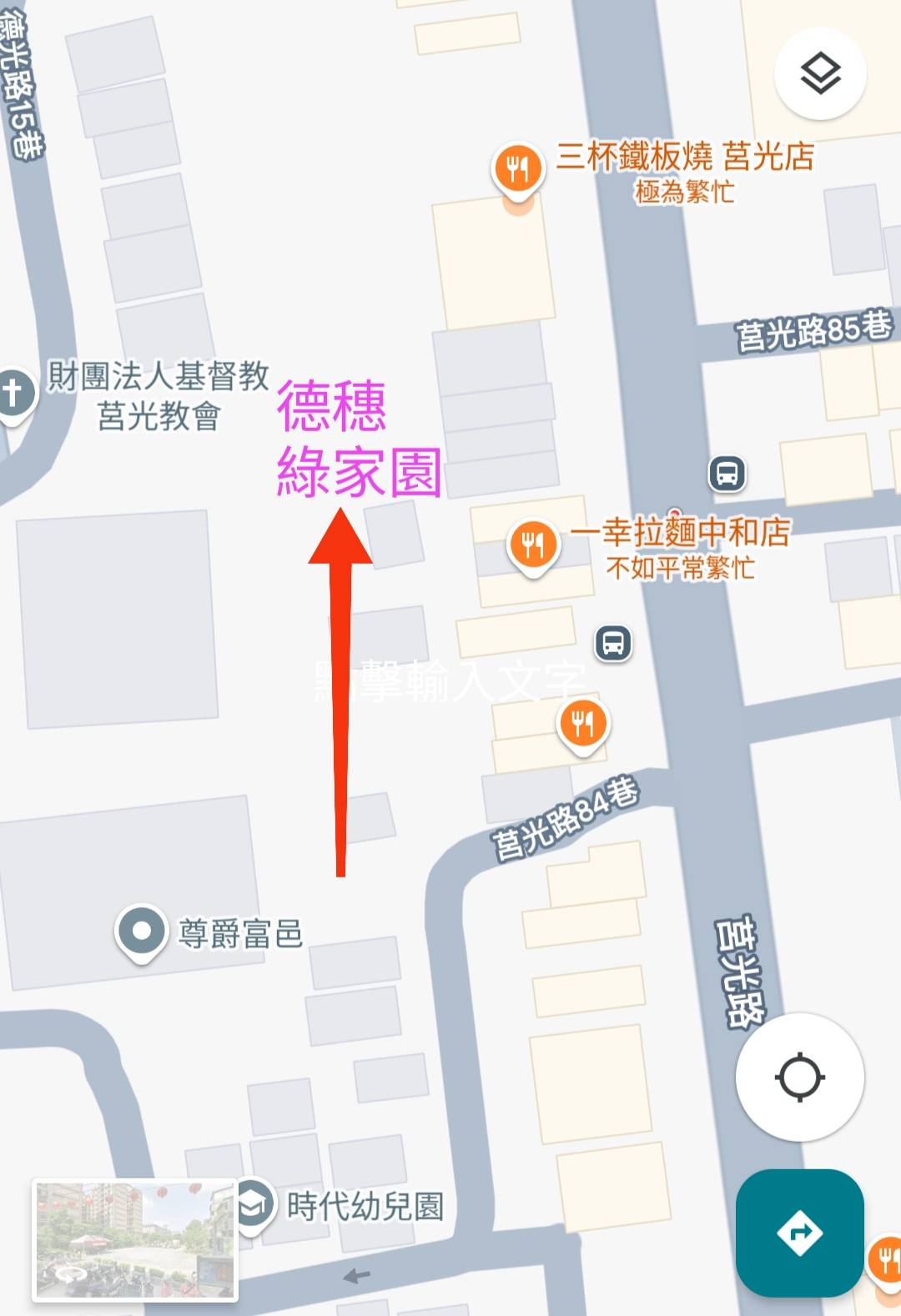Center map on my current location
Screen dimensions: 901x1316
tap(799, 1077)
